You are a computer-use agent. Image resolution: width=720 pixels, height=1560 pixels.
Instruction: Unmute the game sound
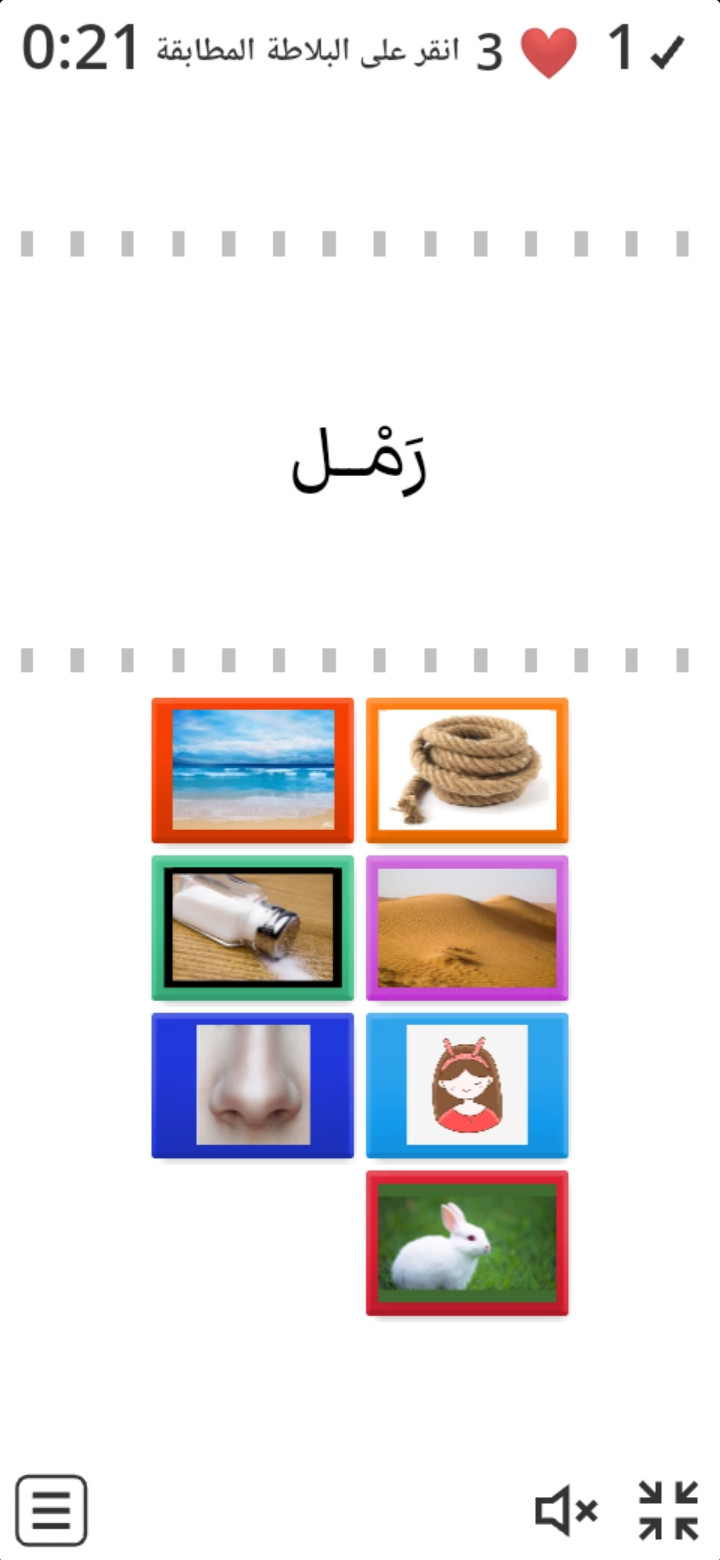click(x=566, y=1510)
